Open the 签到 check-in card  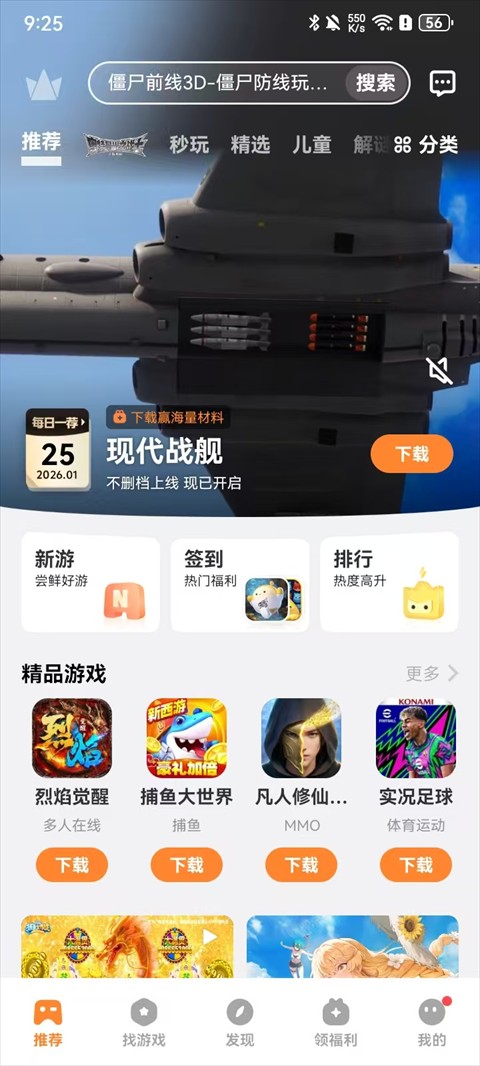(240, 582)
